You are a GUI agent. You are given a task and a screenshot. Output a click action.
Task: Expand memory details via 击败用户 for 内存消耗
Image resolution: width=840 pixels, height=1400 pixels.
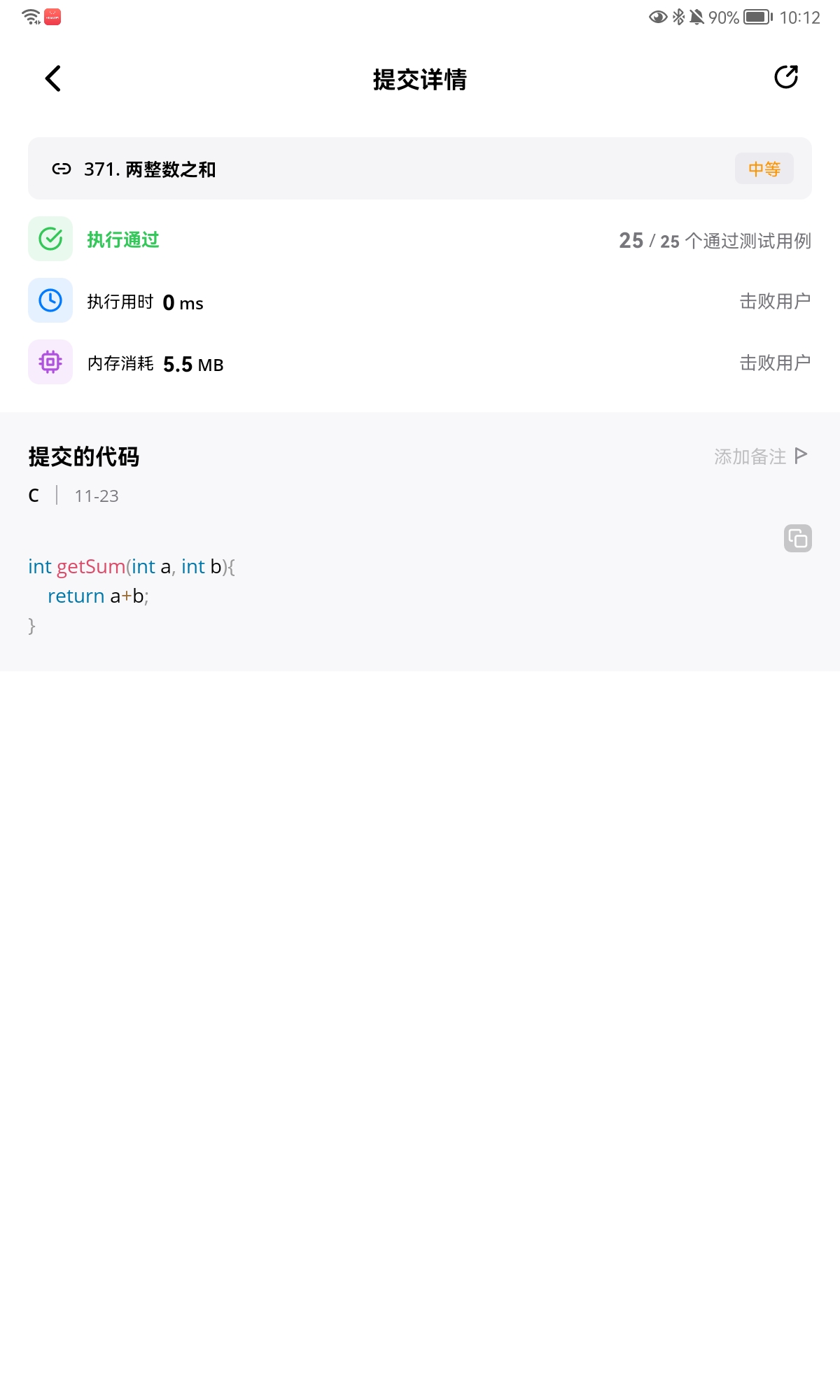(x=776, y=362)
